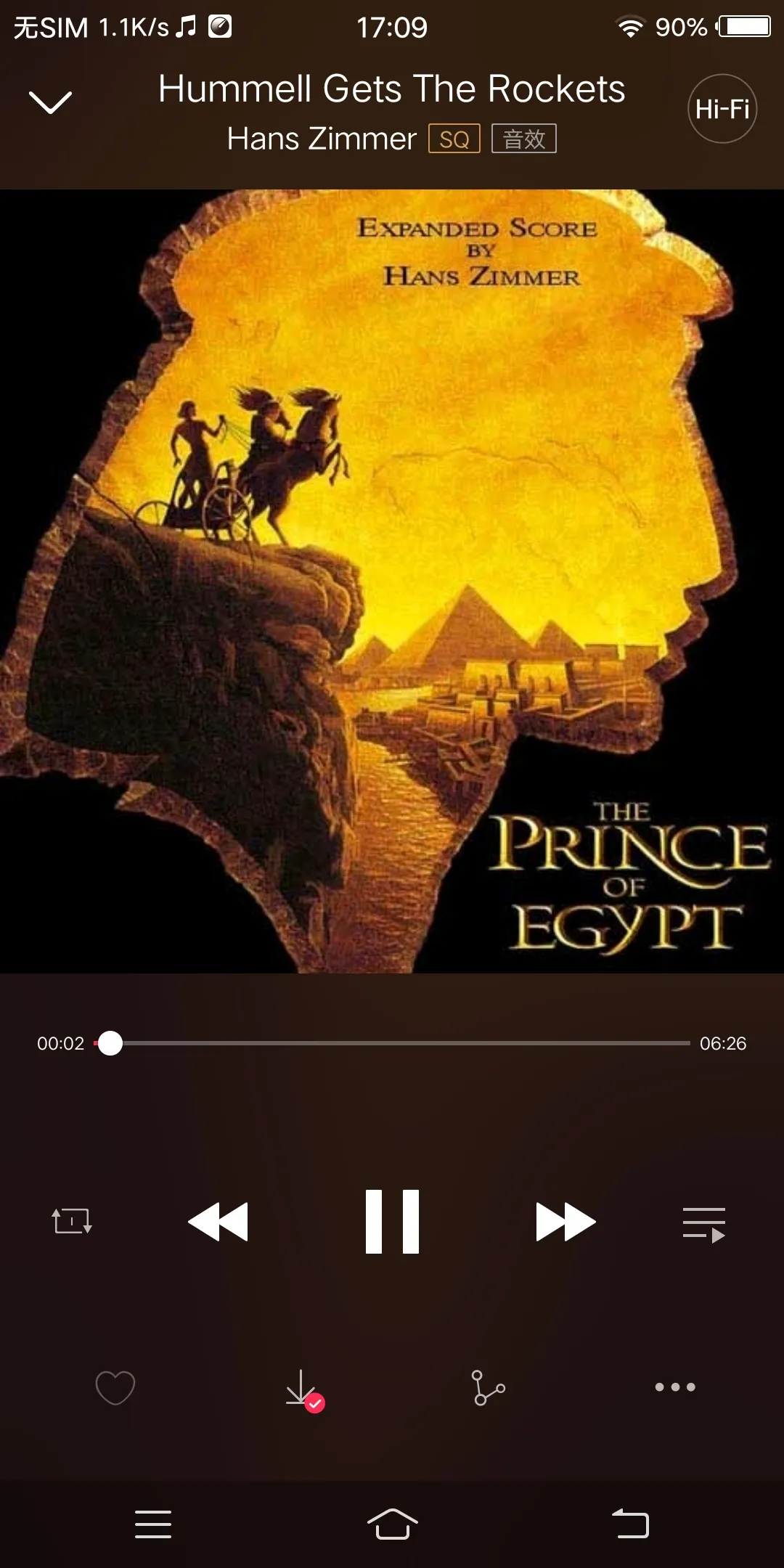Open the 音效 sound effects option
This screenshot has height=1568, width=784.
pyautogui.click(x=524, y=139)
